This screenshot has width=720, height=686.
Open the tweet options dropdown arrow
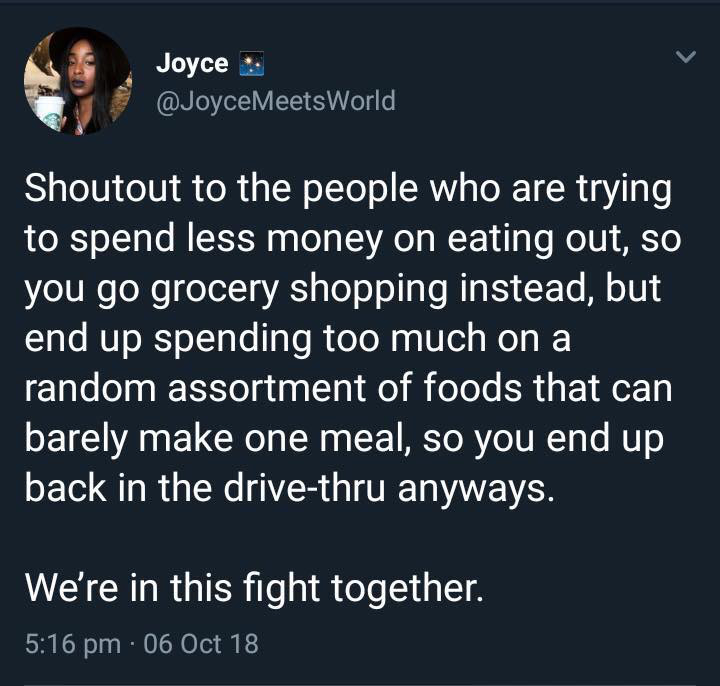[x=685, y=58]
